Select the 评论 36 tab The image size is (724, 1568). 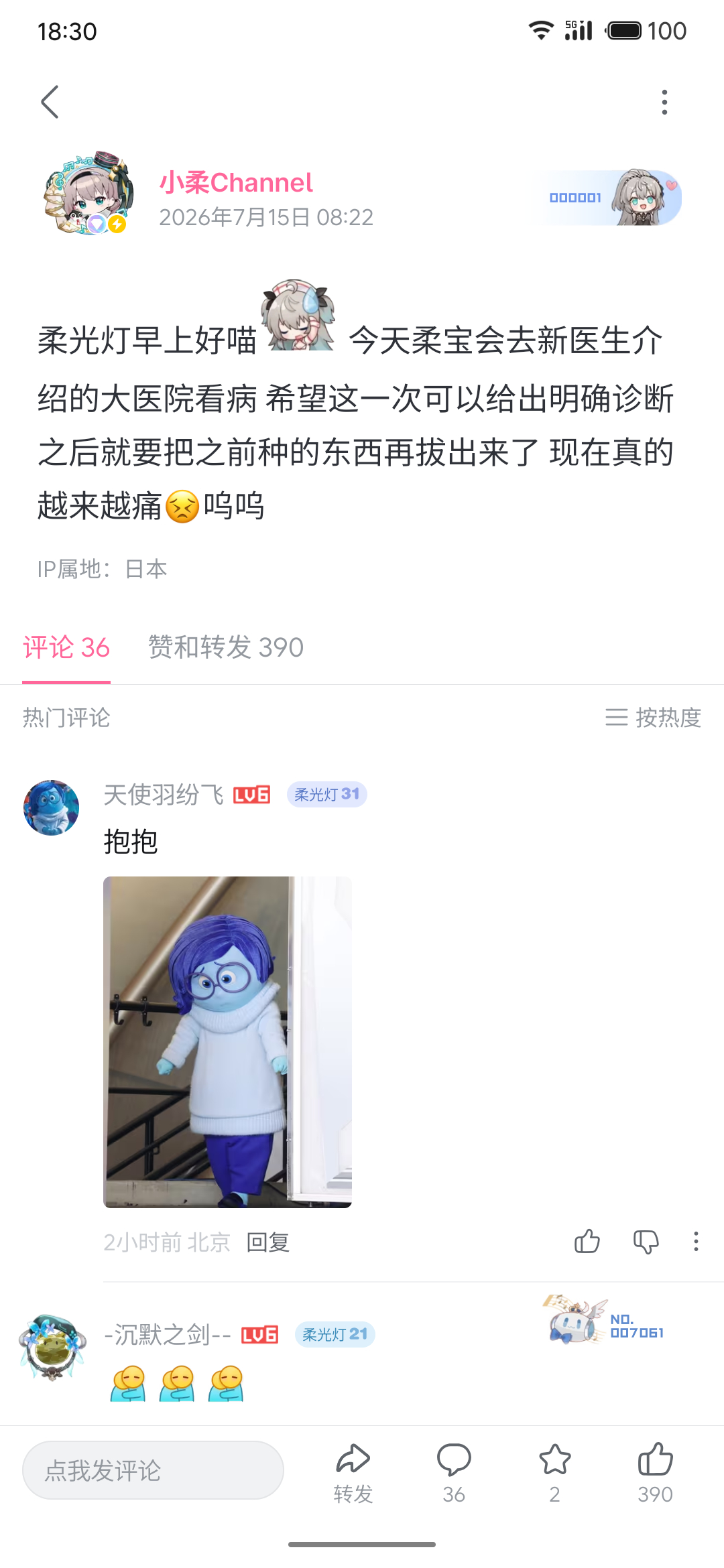66,647
